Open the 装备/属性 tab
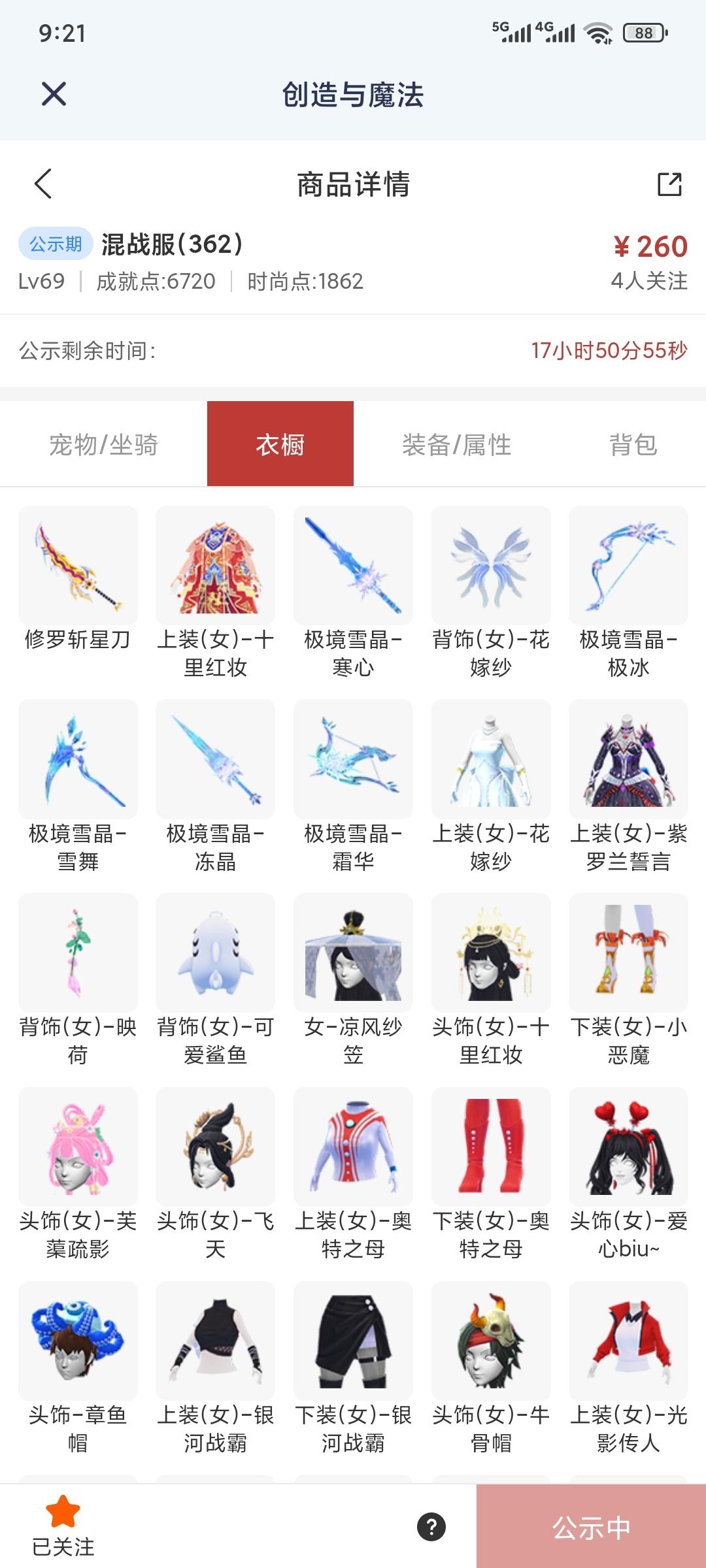Image resolution: width=706 pixels, height=1568 pixels. (x=456, y=445)
